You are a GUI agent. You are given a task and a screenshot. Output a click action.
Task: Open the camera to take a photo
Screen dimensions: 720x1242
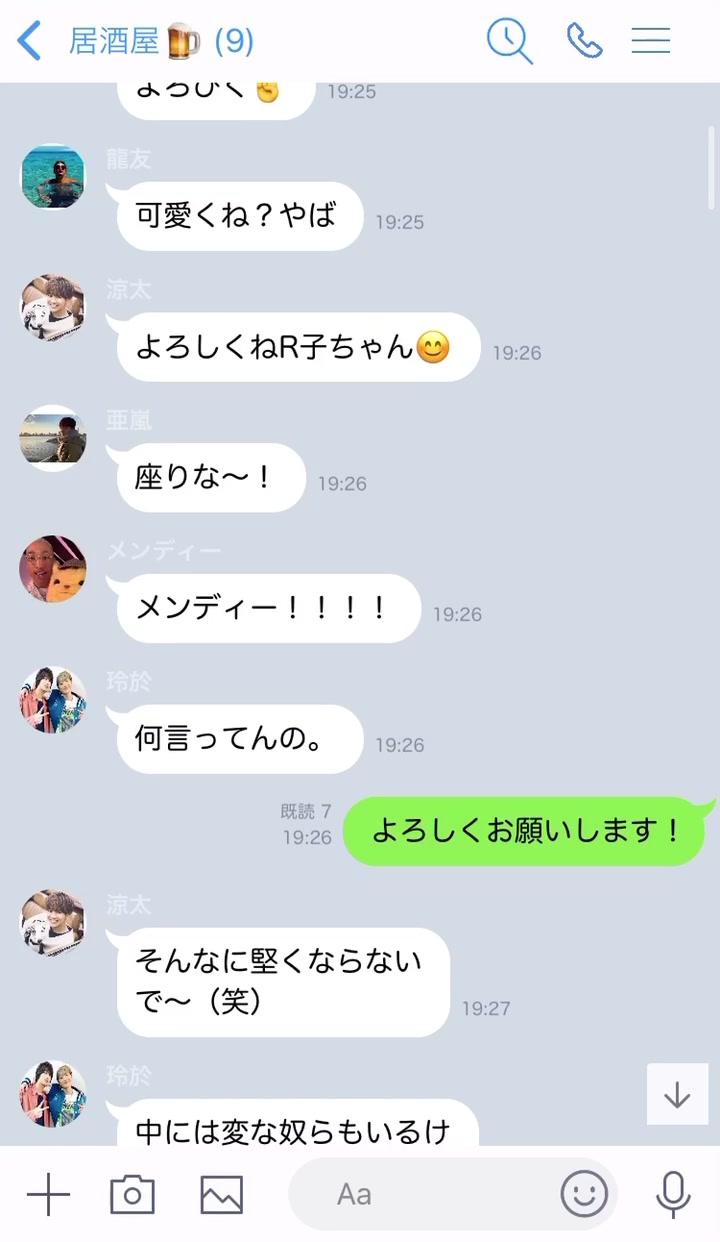pos(132,1194)
